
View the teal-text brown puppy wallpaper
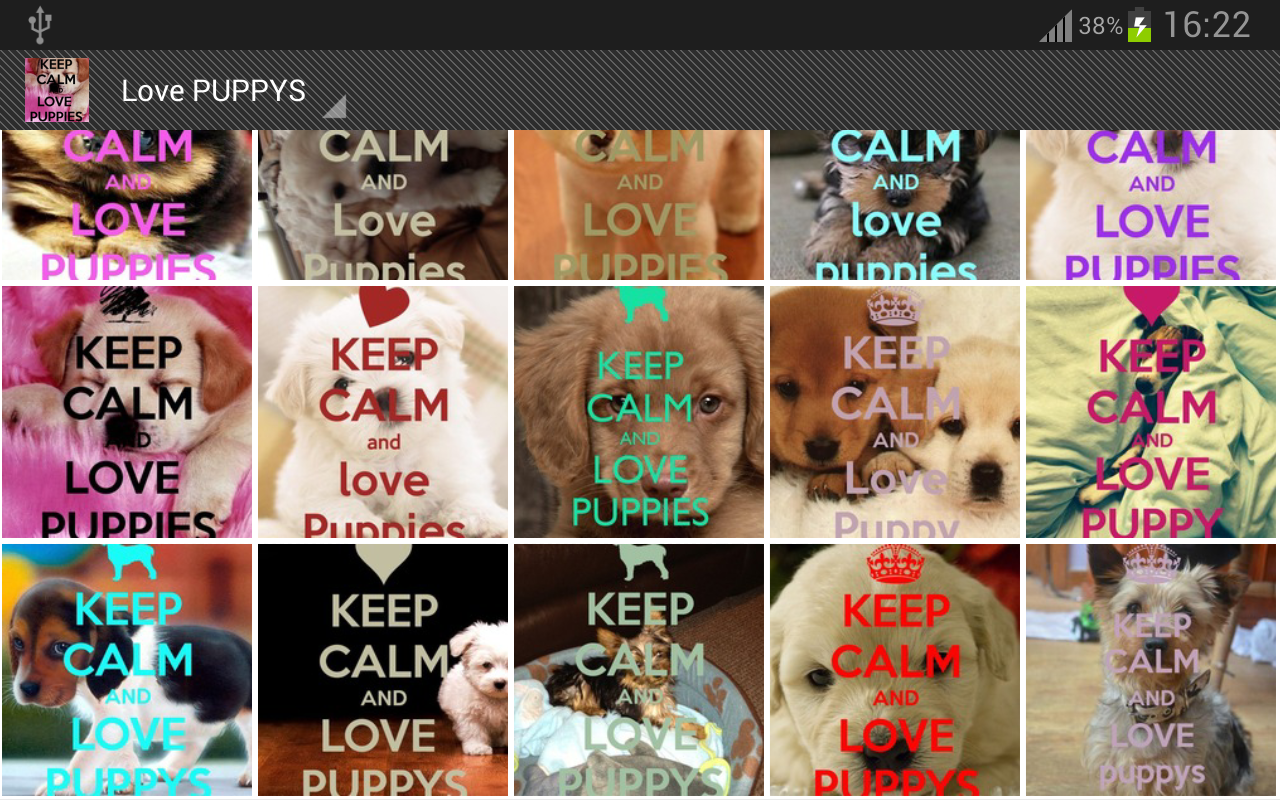[639, 412]
